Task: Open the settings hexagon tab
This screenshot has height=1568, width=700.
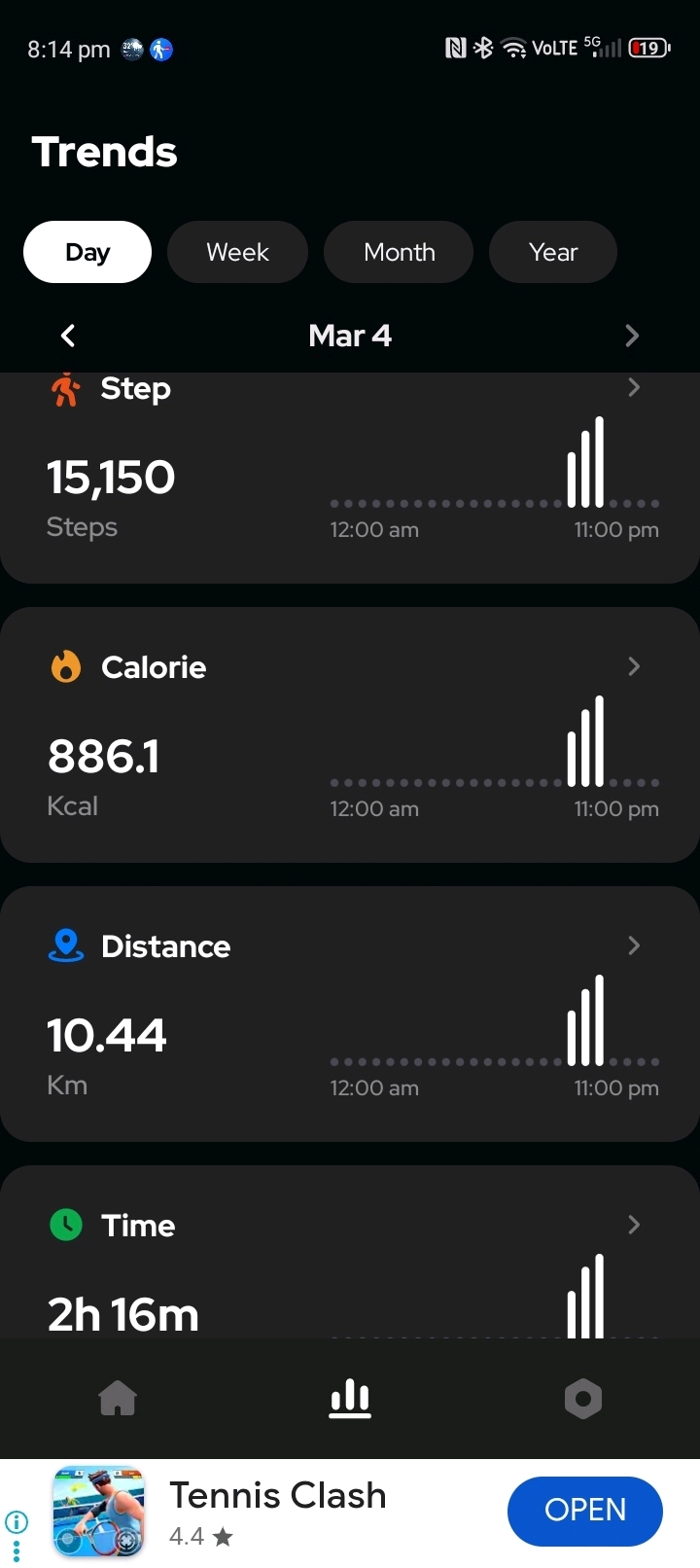Action: coord(583,1399)
